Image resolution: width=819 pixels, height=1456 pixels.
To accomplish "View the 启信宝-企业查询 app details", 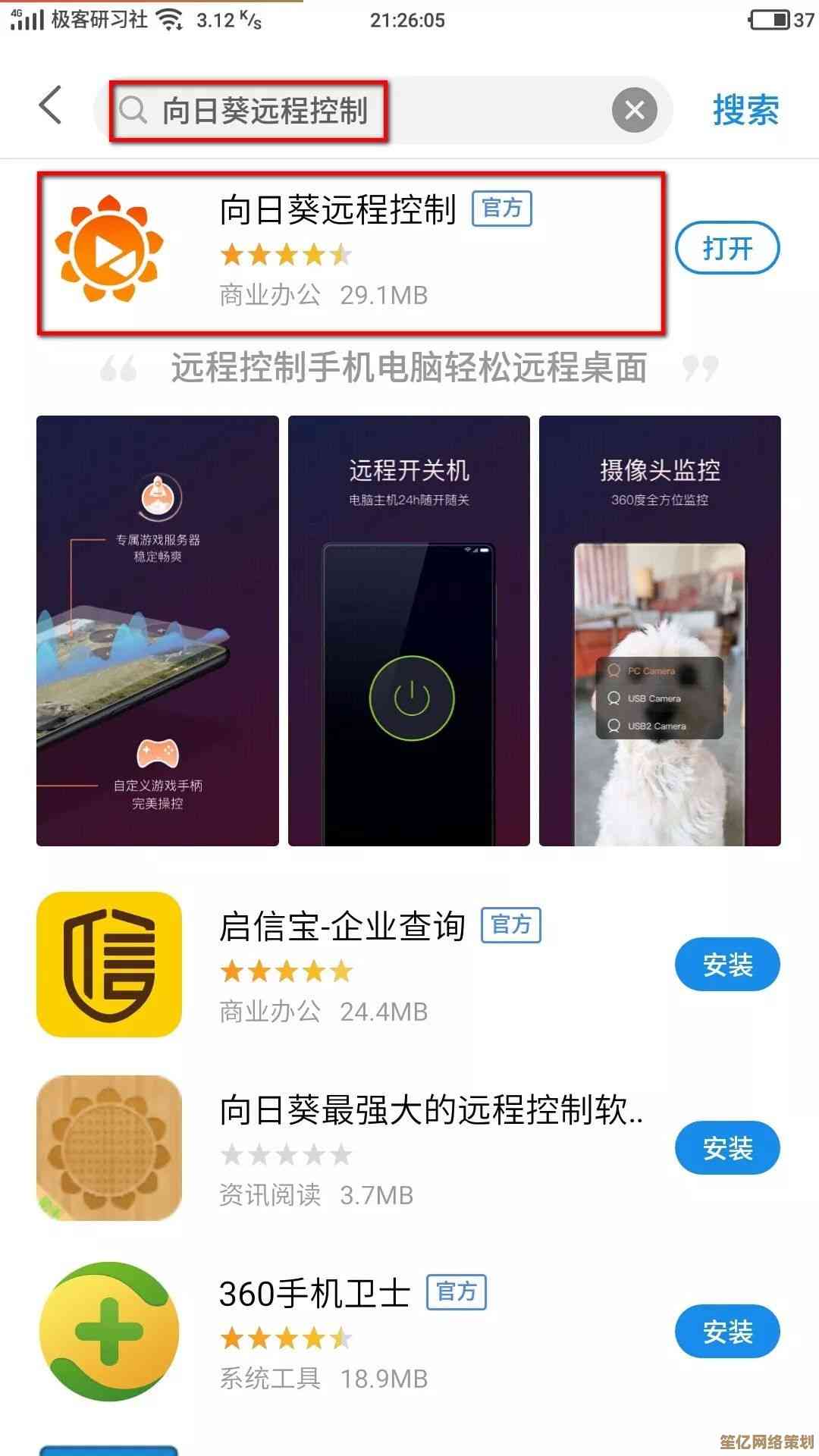I will (x=341, y=965).
